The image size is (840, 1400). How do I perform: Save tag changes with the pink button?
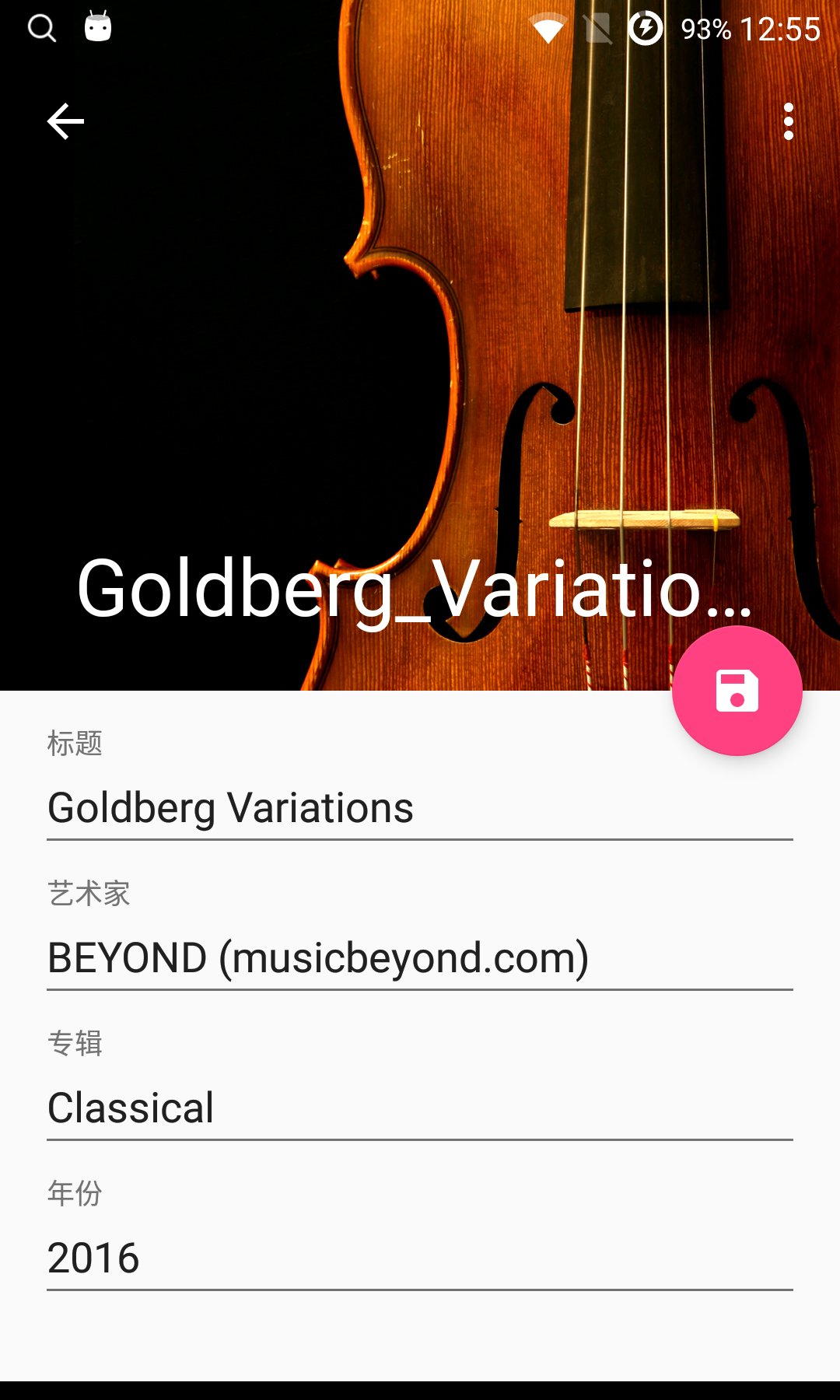pyautogui.click(x=737, y=691)
